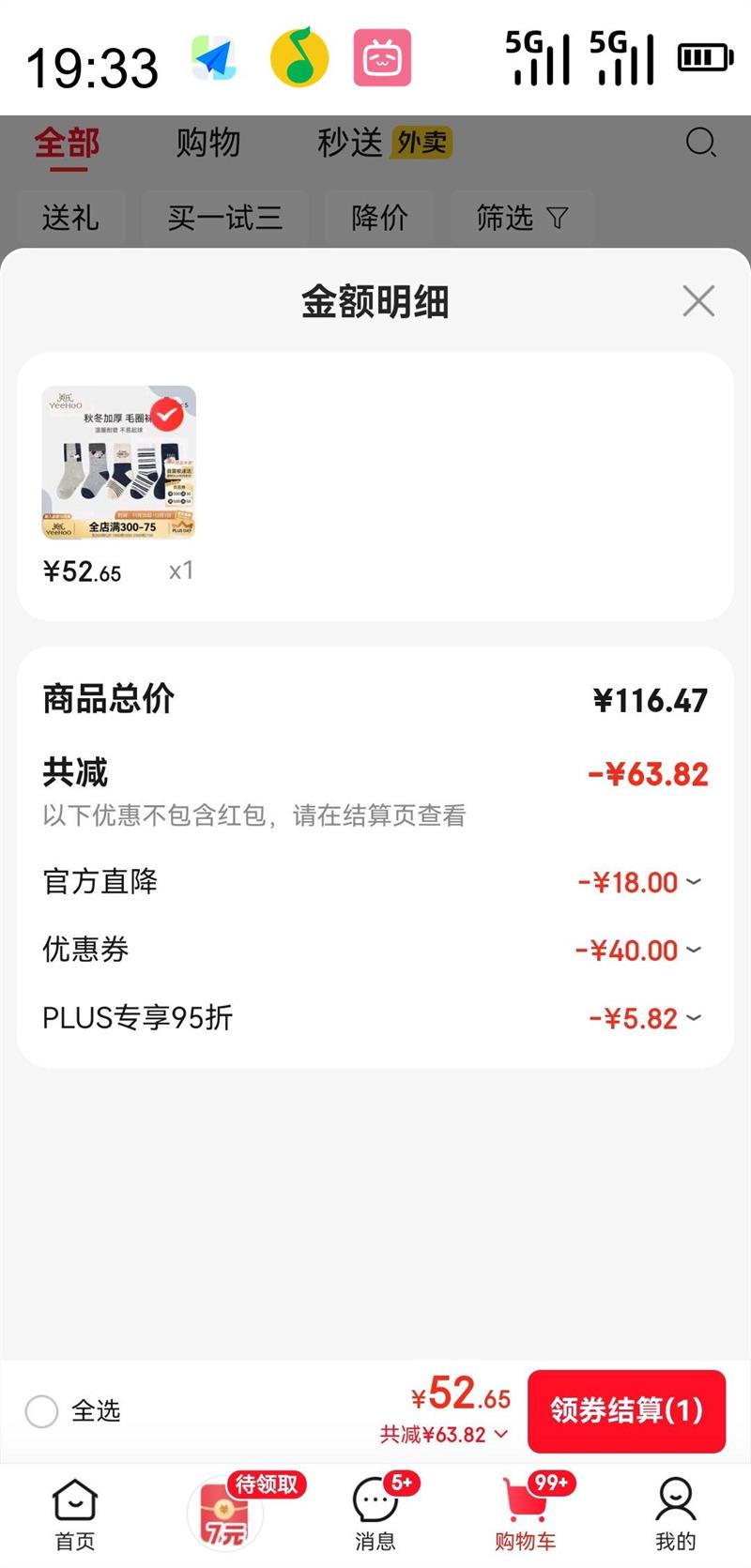Select the 全部 tab
This screenshot has height=1568, width=751.
click(67, 144)
